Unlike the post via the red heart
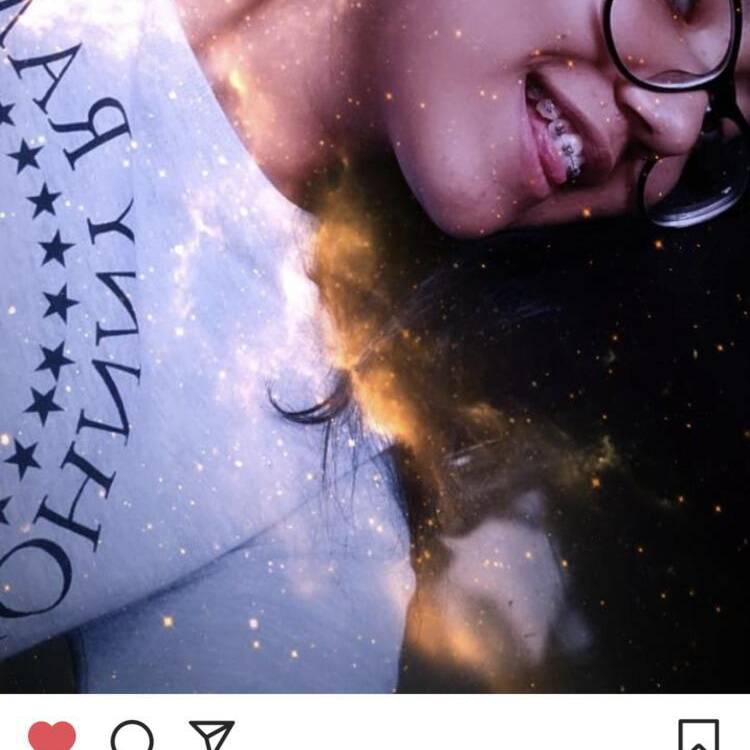Viewport: 750px width, 750px height. pyautogui.click(x=52, y=735)
